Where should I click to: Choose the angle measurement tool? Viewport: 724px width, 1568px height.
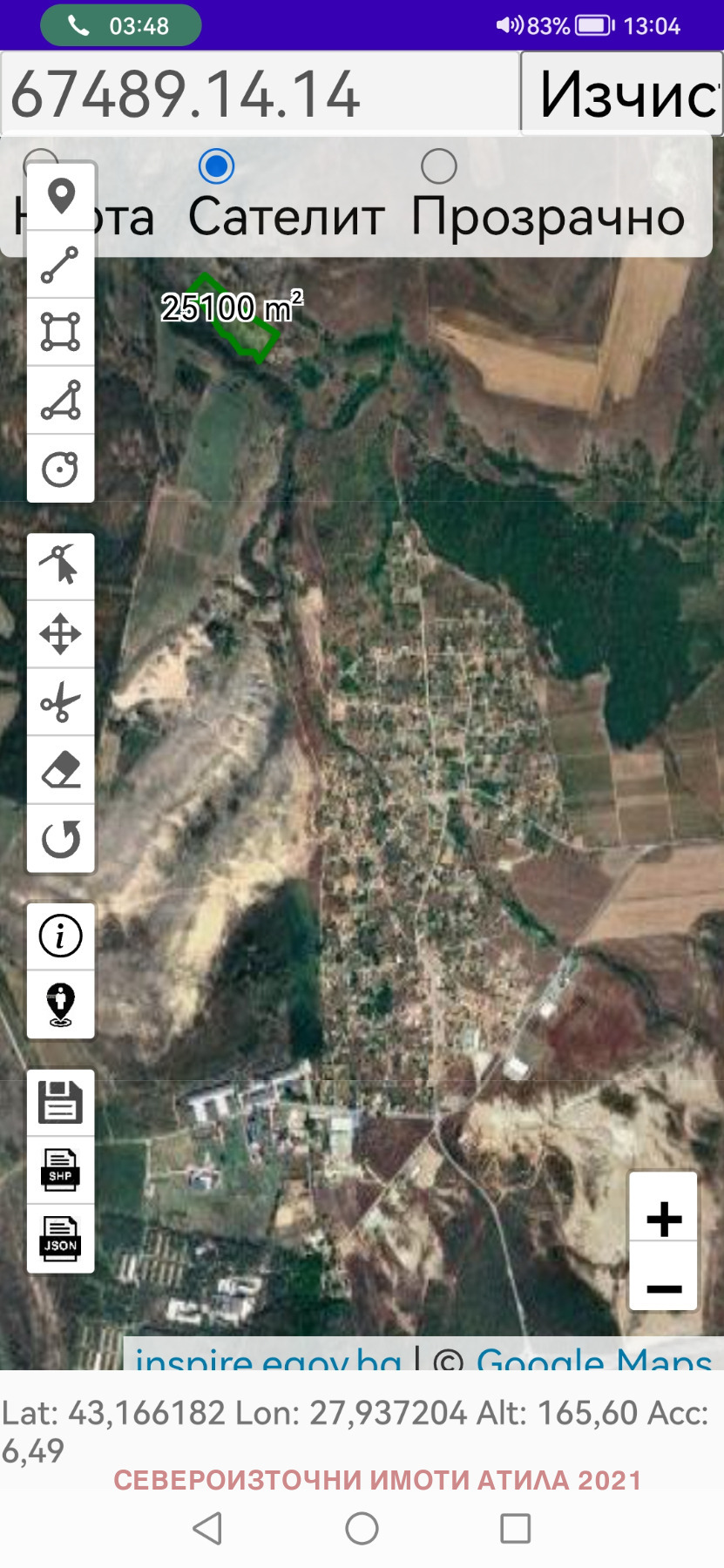[x=61, y=401]
